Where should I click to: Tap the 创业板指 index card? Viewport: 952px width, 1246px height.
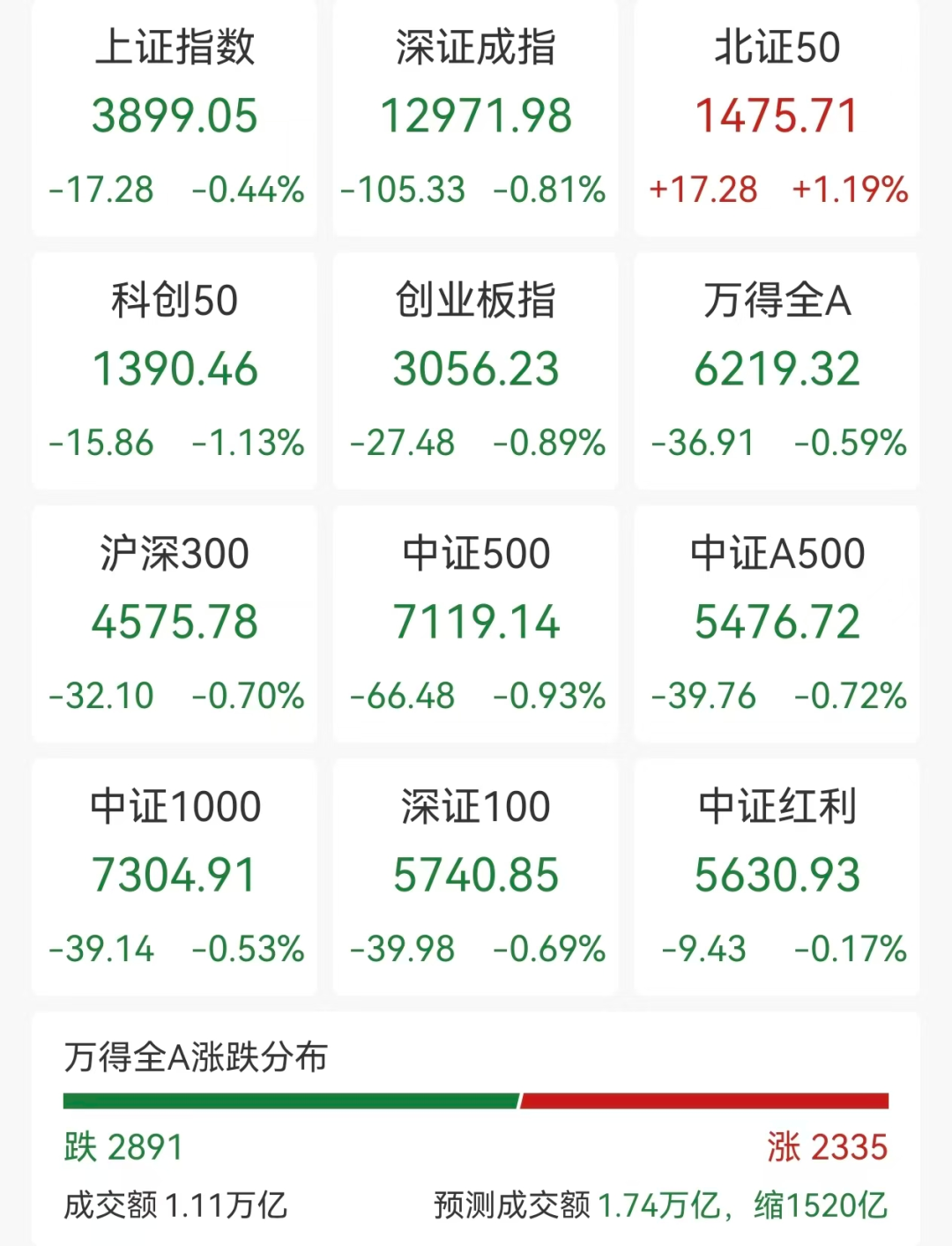click(476, 370)
